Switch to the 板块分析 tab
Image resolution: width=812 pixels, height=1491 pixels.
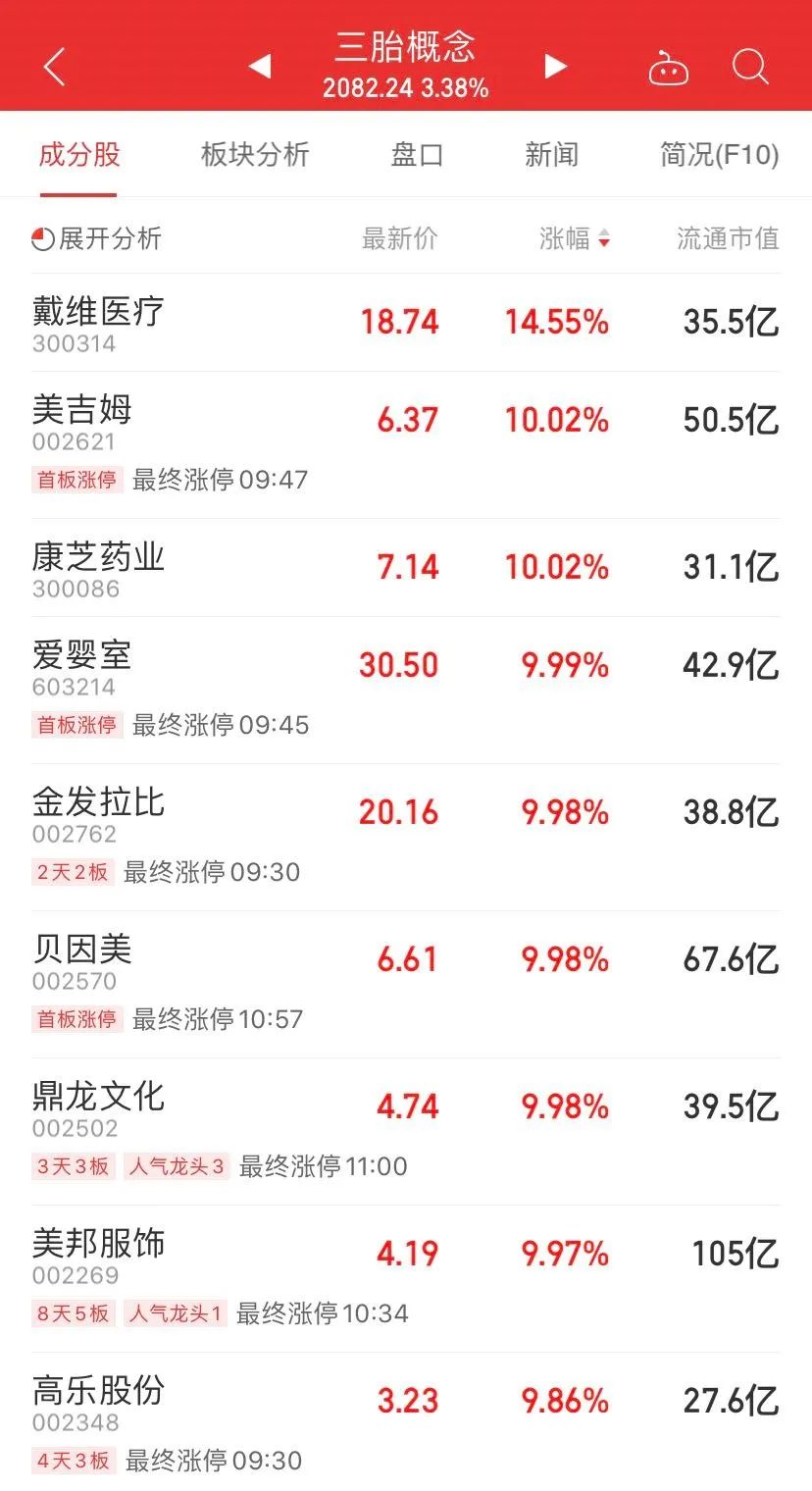pyautogui.click(x=255, y=155)
